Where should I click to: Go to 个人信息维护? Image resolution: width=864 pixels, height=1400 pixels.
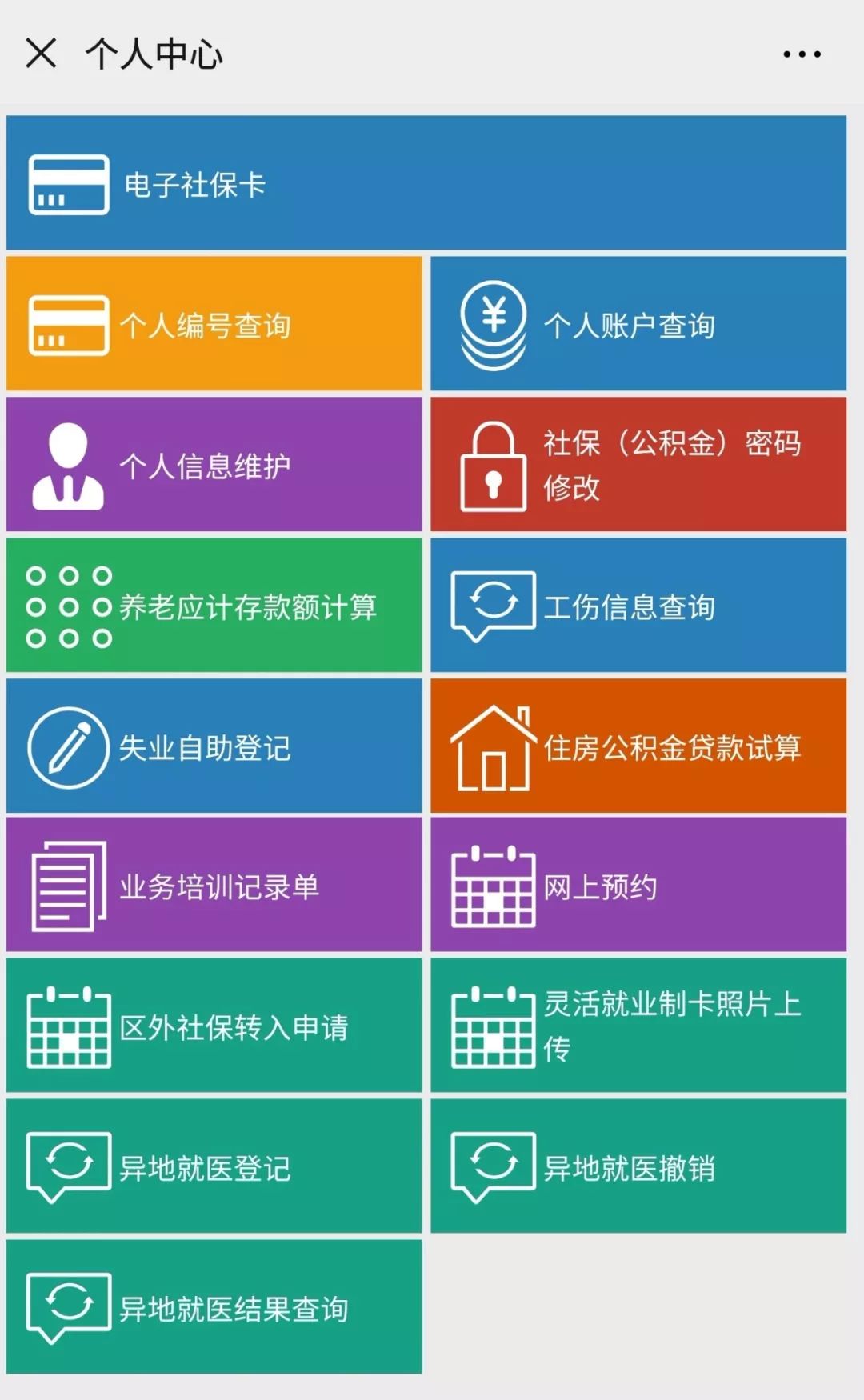tap(214, 465)
